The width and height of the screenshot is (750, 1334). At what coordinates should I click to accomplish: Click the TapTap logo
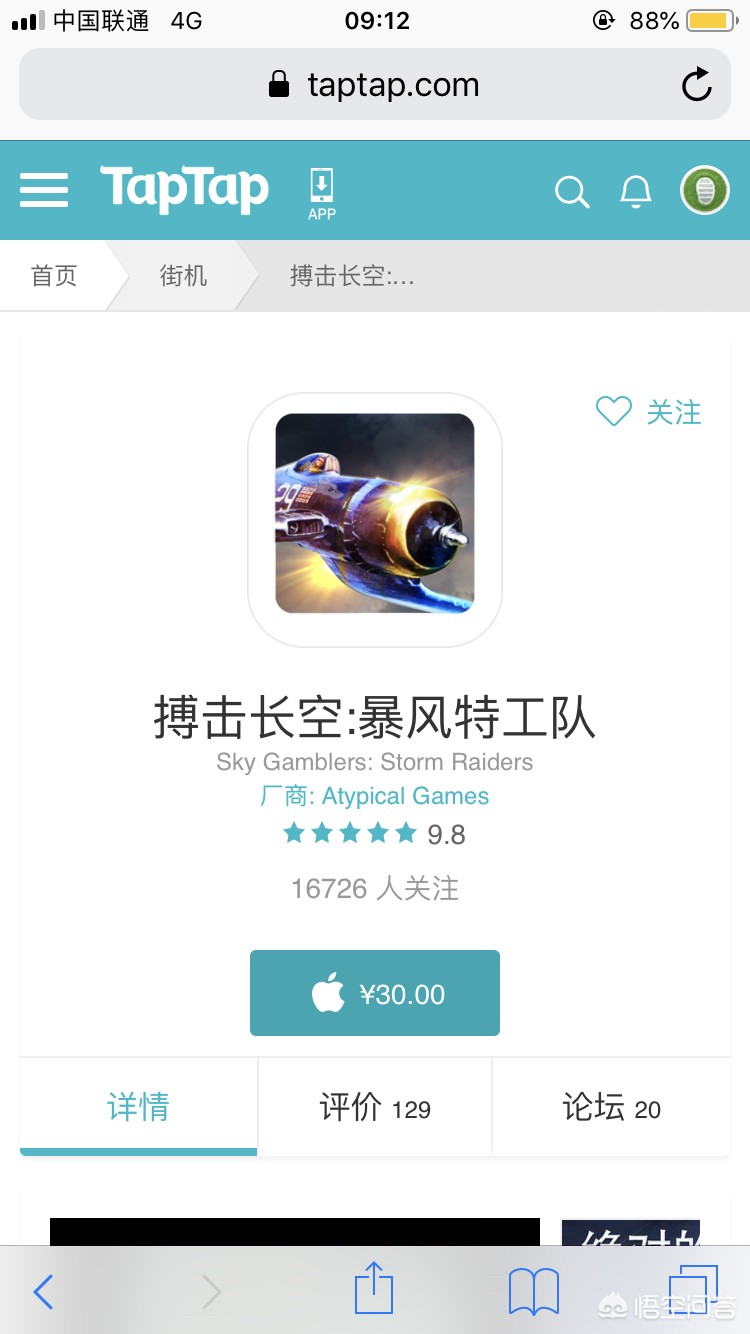coord(184,188)
